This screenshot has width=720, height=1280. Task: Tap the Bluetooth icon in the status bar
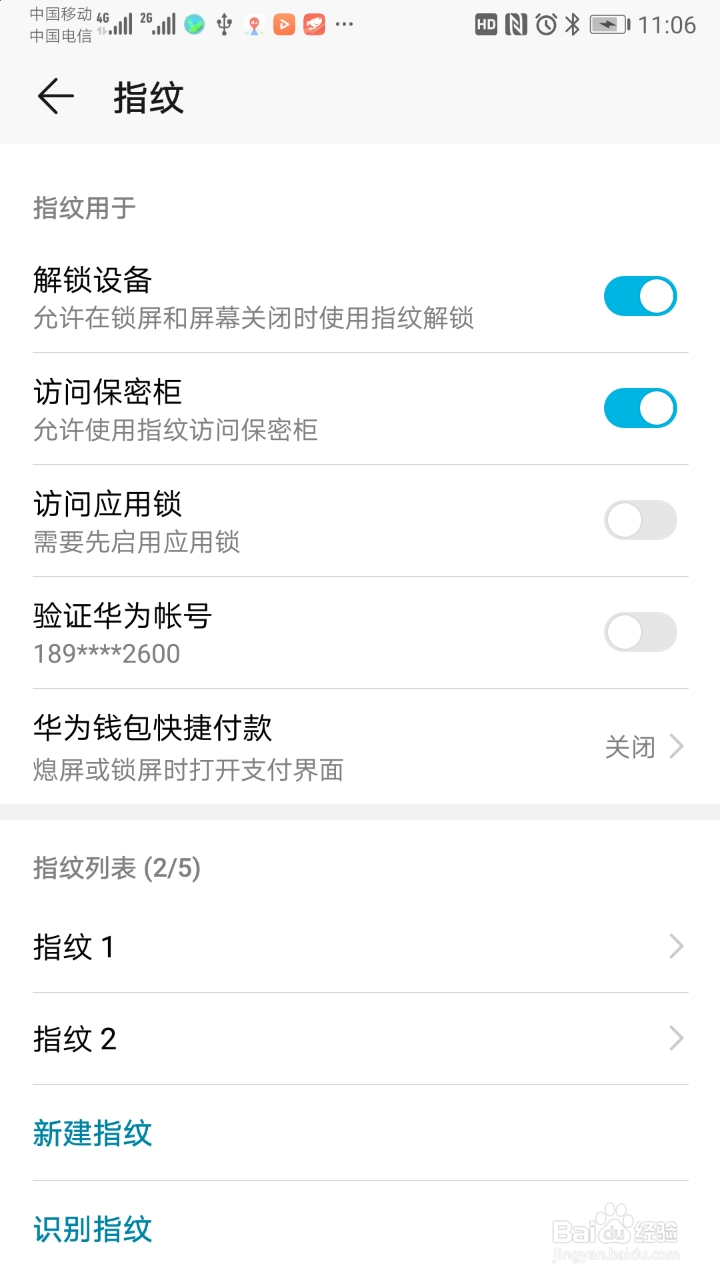(574, 25)
